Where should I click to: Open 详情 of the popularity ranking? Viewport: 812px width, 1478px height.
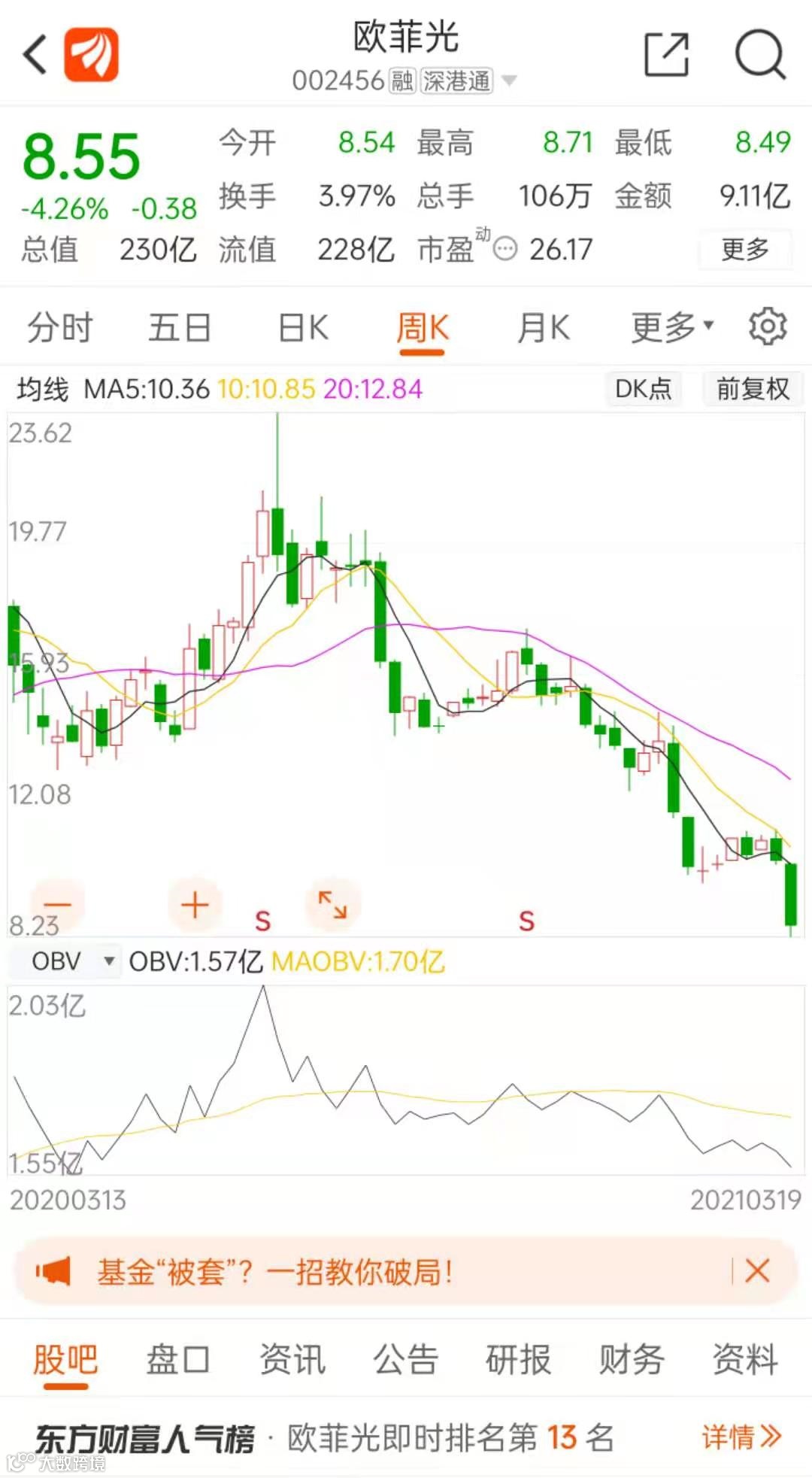[741, 1437]
